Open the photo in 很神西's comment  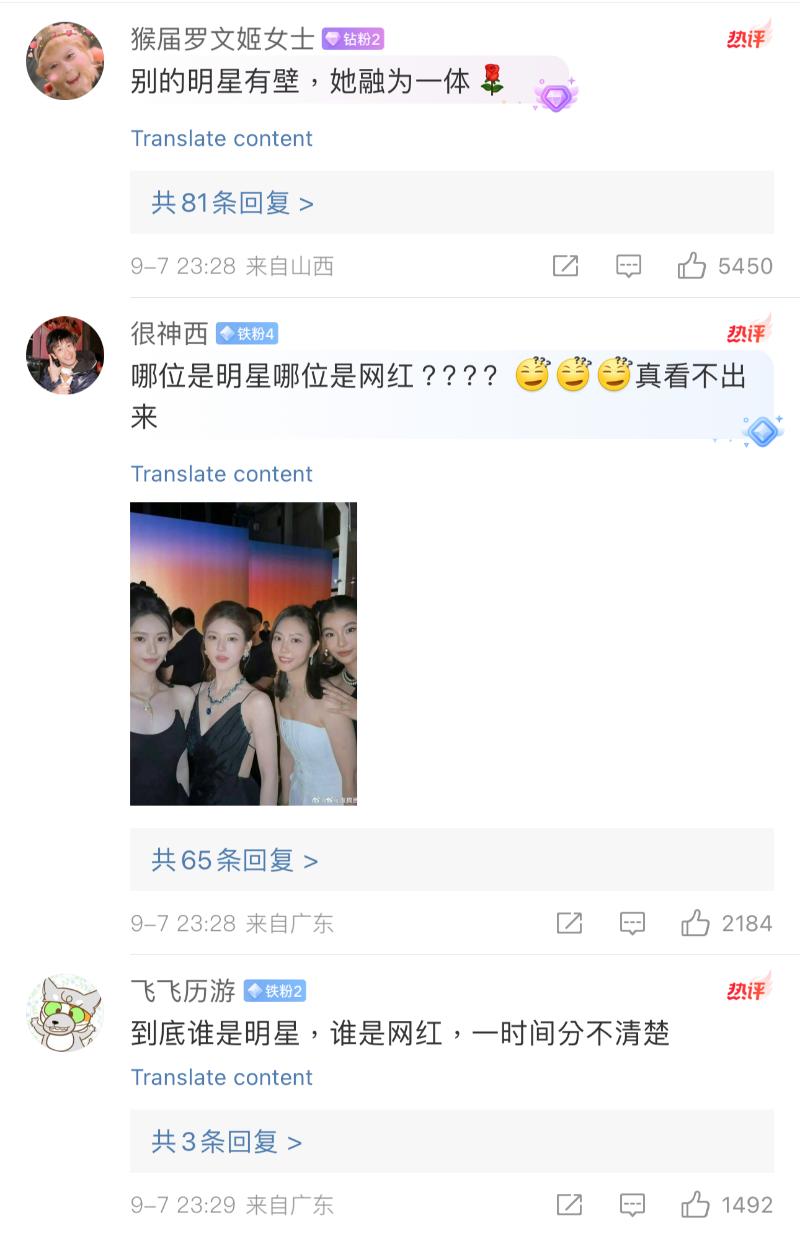coord(243,654)
